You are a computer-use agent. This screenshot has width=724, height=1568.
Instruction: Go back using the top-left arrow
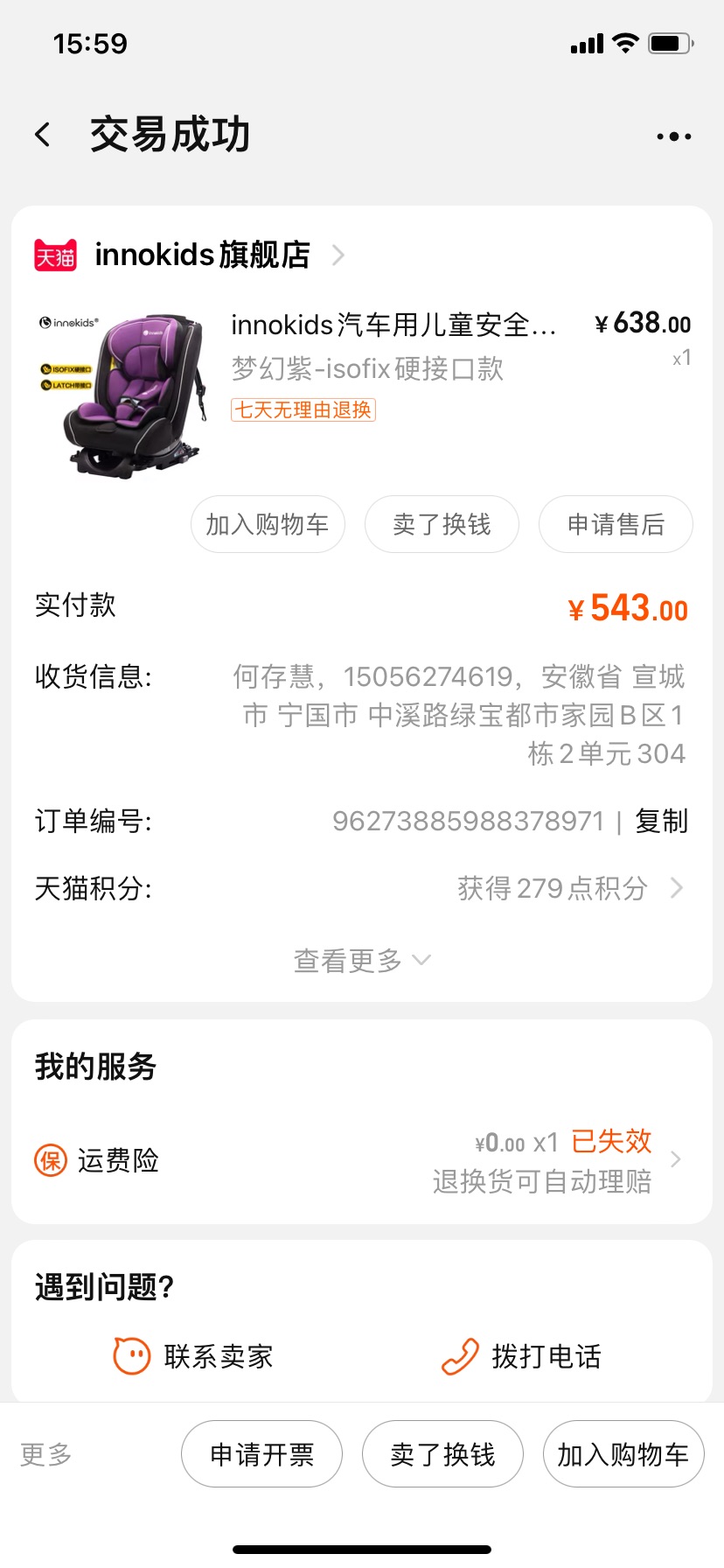(x=43, y=135)
